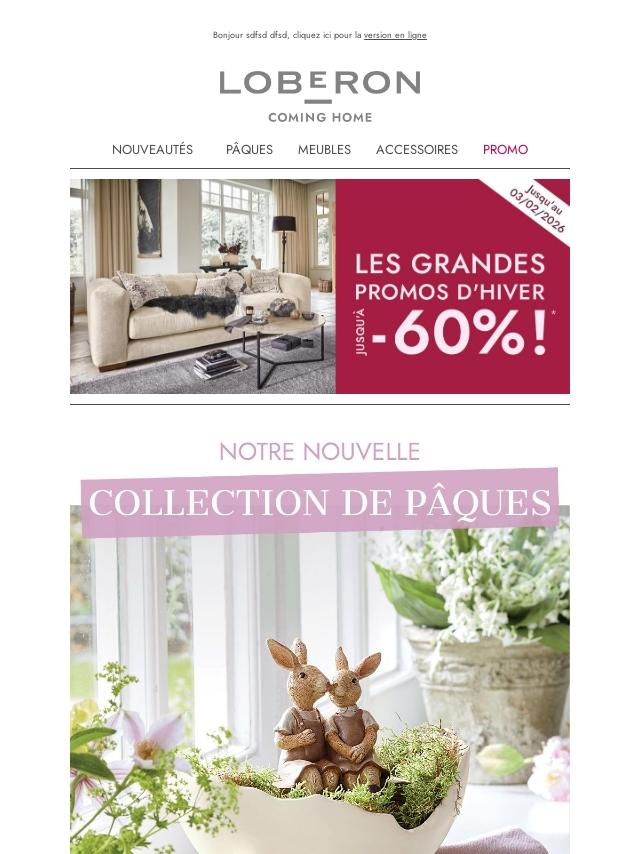Tap the Loberon logo header
The width and height of the screenshot is (640, 854).
(320, 96)
